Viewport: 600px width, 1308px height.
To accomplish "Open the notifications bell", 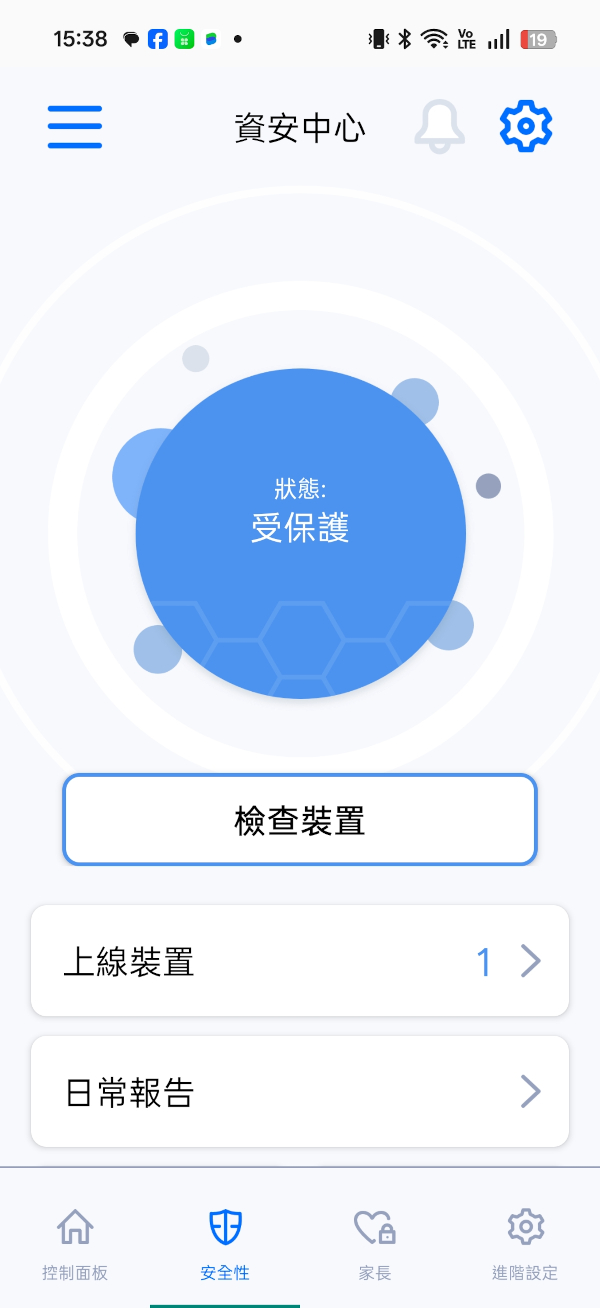I will [439, 127].
